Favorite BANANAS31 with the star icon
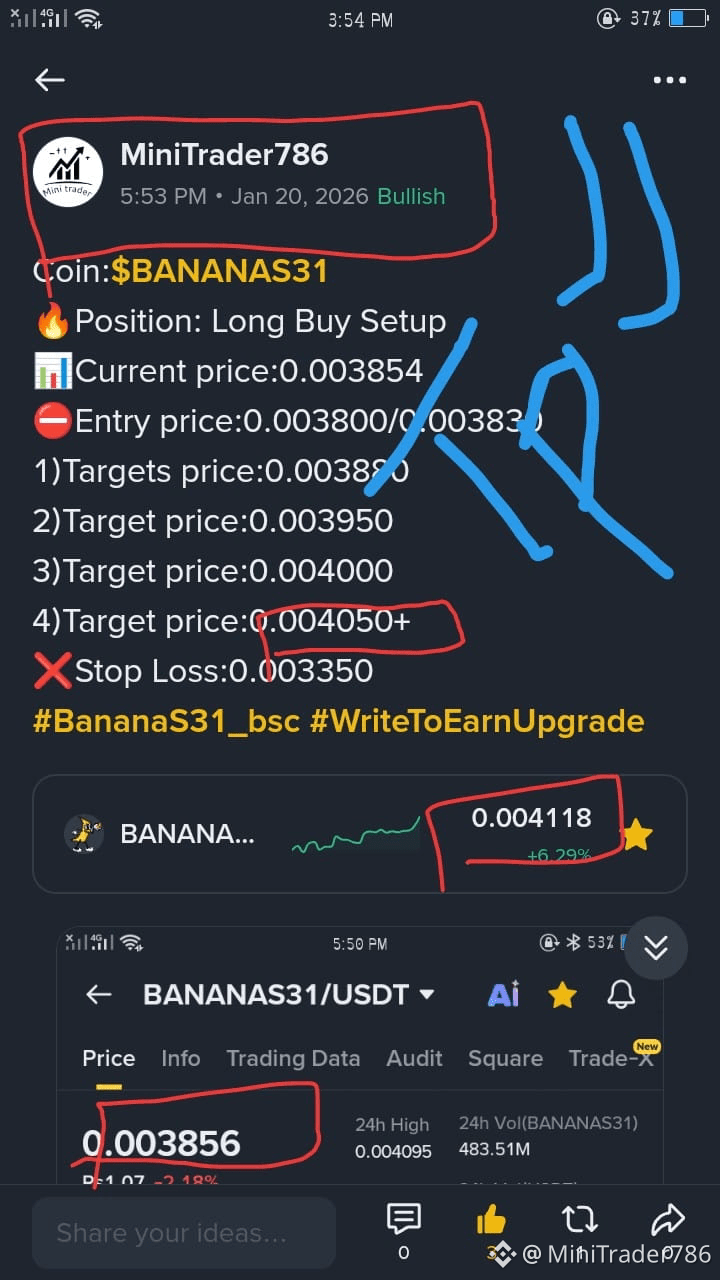Image resolution: width=720 pixels, height=1280 pixels. (637, 834)
